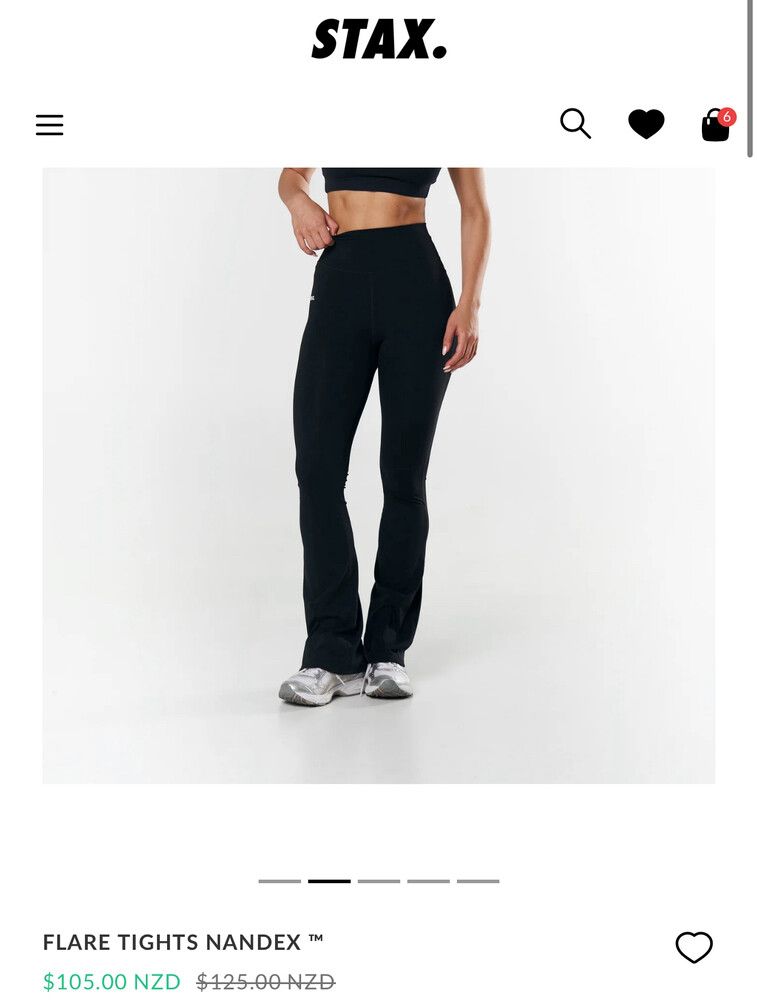Click the FLARE TIGHTS NANDEX product title
This screenshot has width=758, height=1000.
[185, 941]
